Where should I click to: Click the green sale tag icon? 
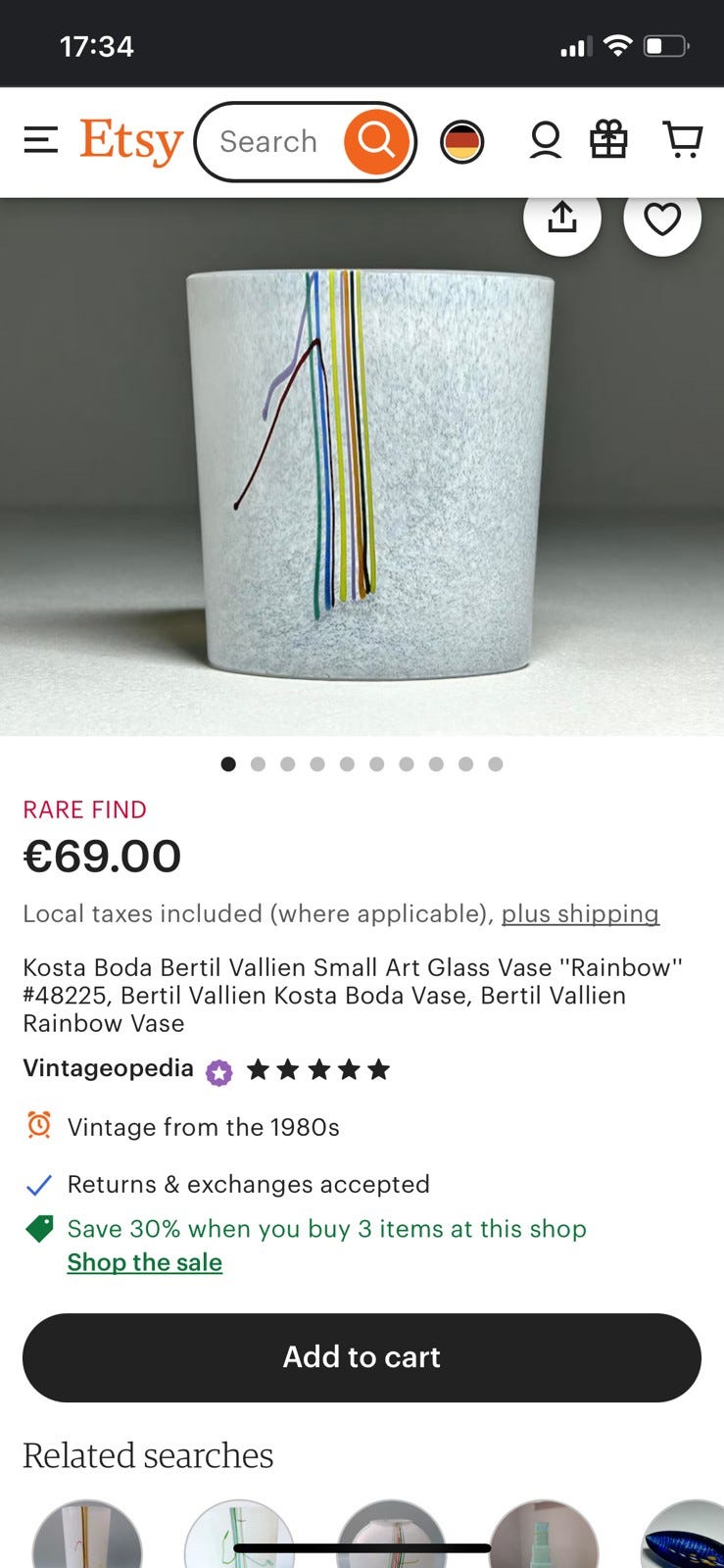pyautogui.click(x=37, y=1228)
